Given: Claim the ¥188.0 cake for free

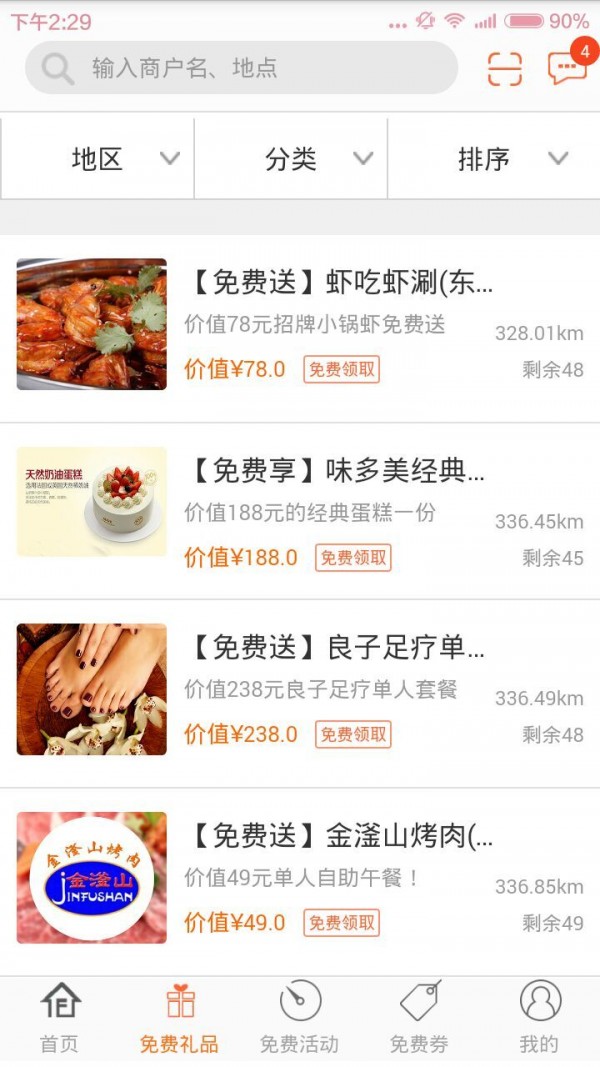Looking at the screenshot, I should 353,557.
